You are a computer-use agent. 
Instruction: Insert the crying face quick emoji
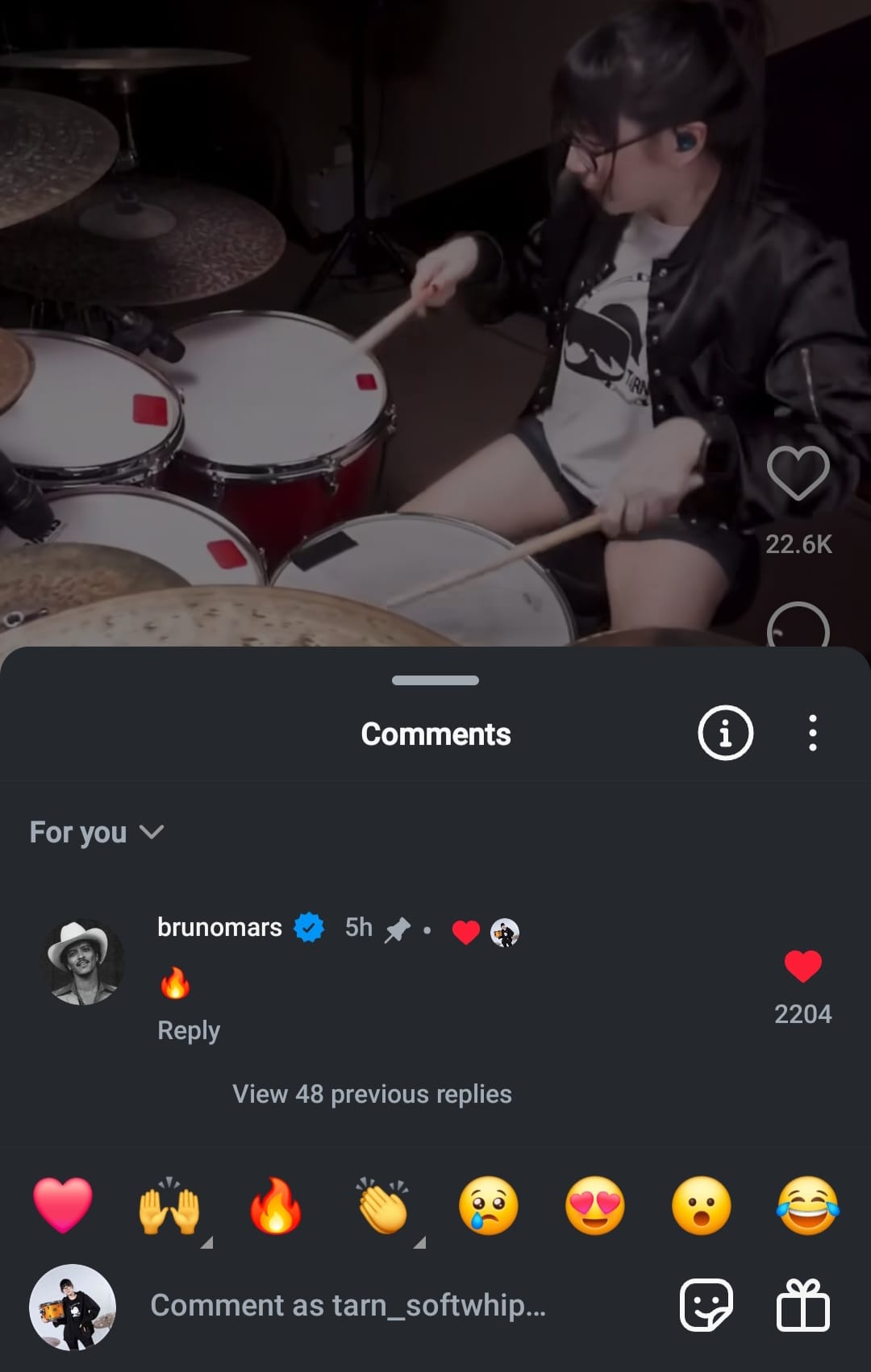tap(489, 1205)
